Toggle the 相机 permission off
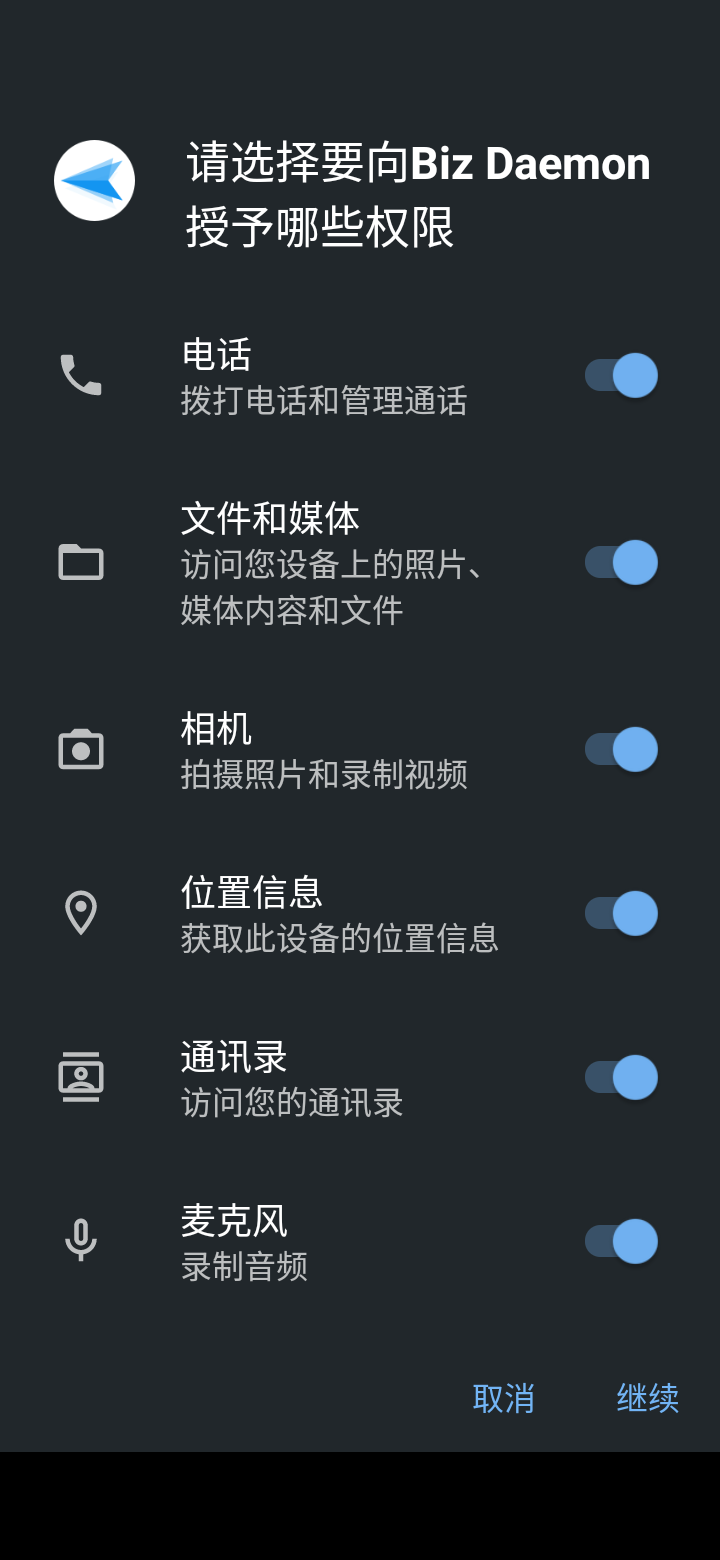Viewport: 720px width, 1560px height. coord(621,749)
